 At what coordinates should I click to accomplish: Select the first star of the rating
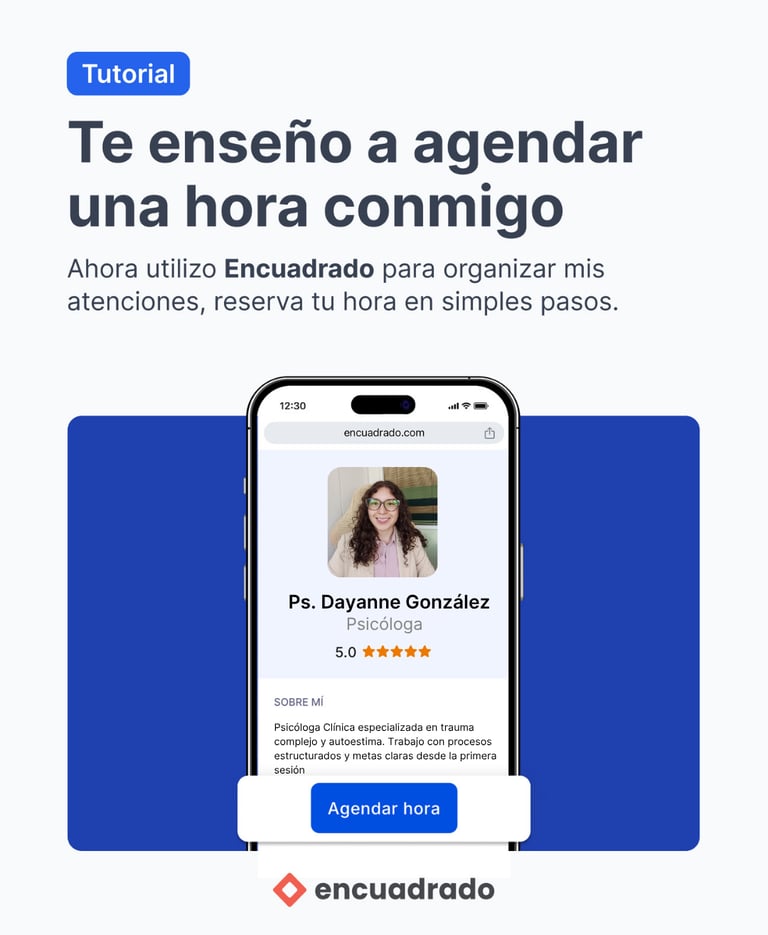369,651
